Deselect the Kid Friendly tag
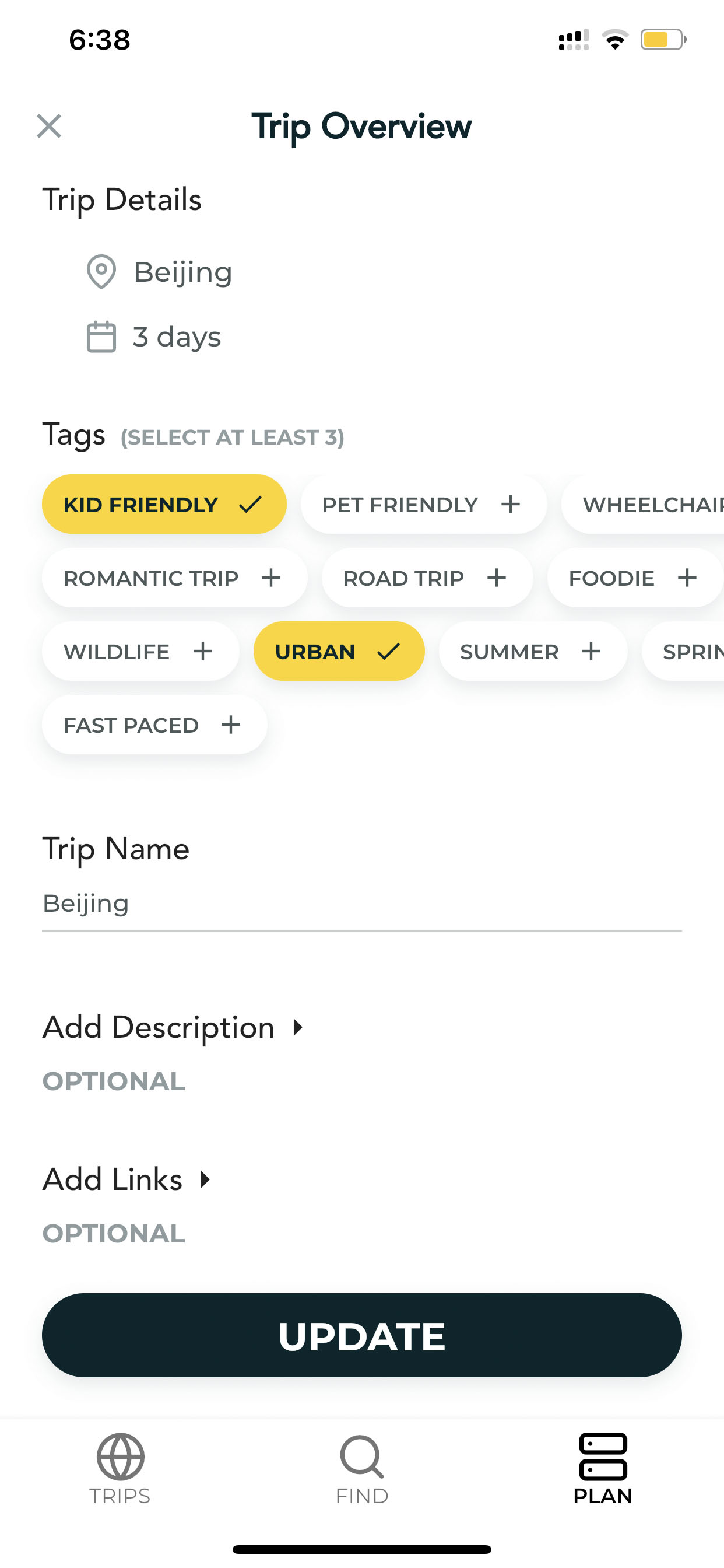The height and width of the screenshot is (1568, 724). pos(164,504)
